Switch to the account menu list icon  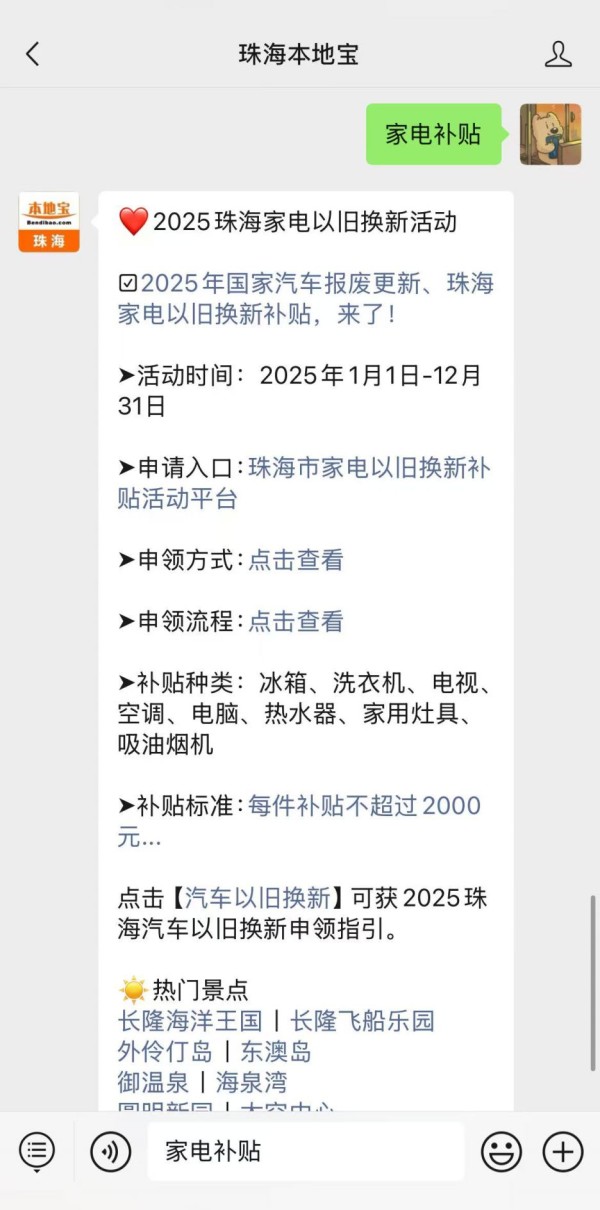pyautogui.click(x=37, y=1152)
